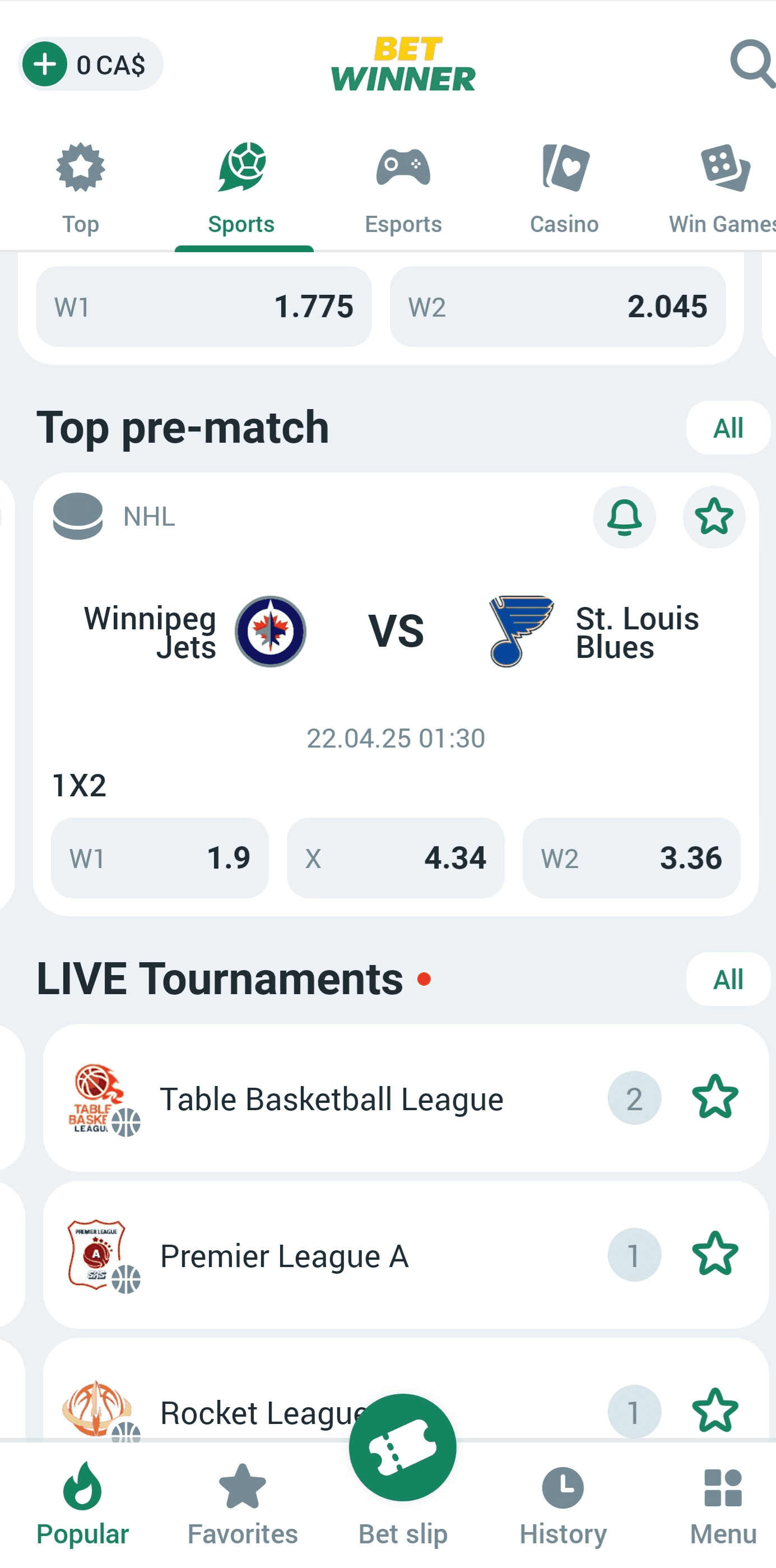Image resolution: width=776 pixels, height=1568 pixels.
Task: Select the Esports section icon
Action: (402, 169)
